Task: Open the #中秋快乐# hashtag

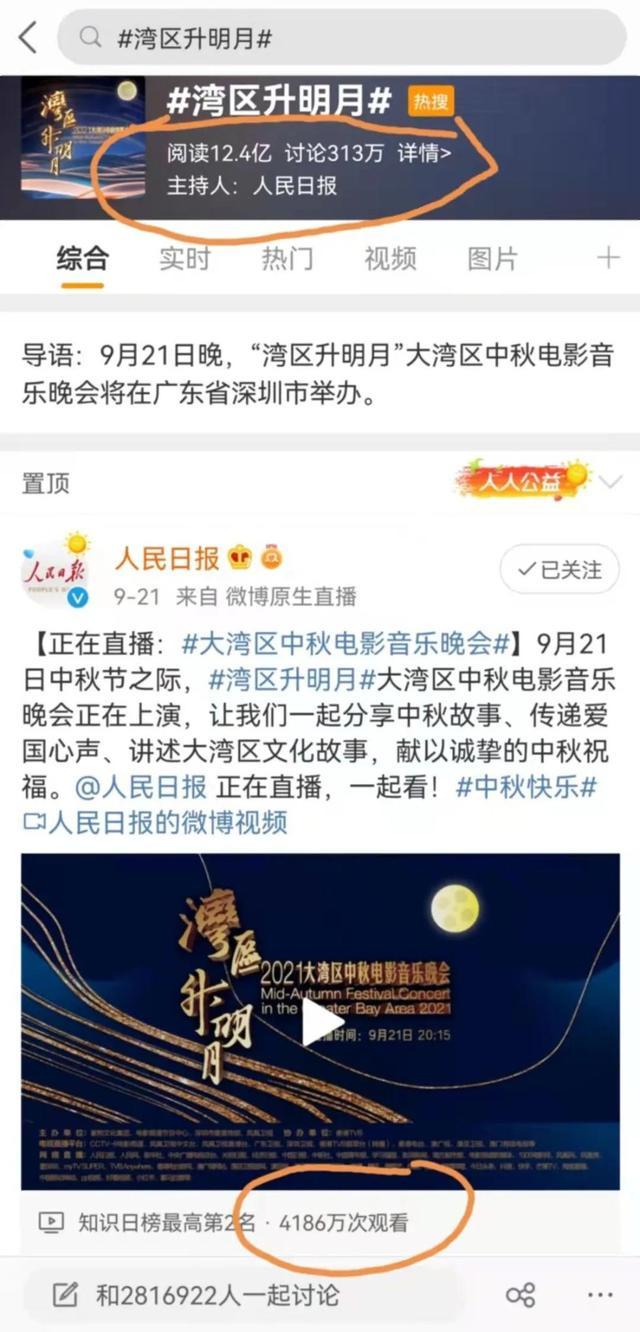Action: click(526, 787)
